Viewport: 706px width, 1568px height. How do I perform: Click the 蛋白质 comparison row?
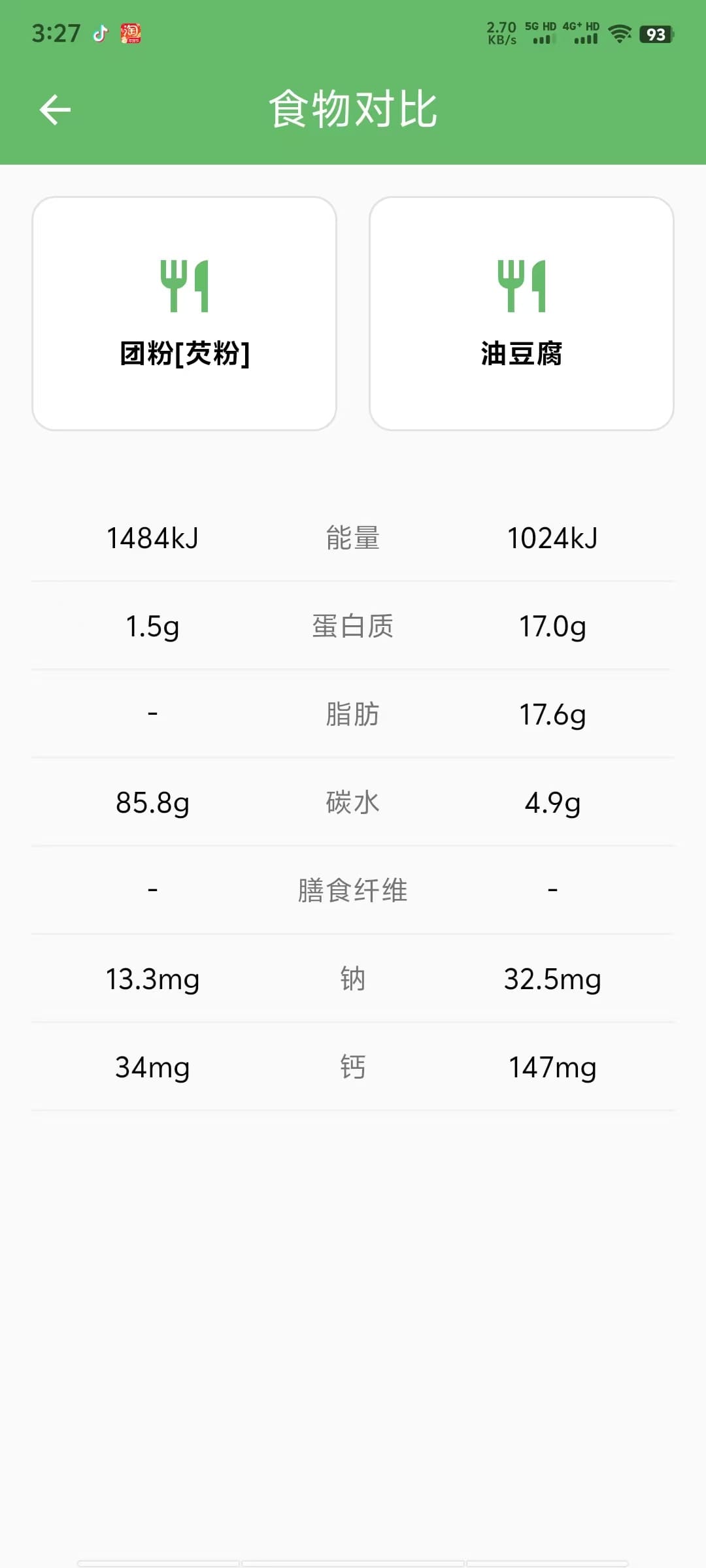[352, 626]
